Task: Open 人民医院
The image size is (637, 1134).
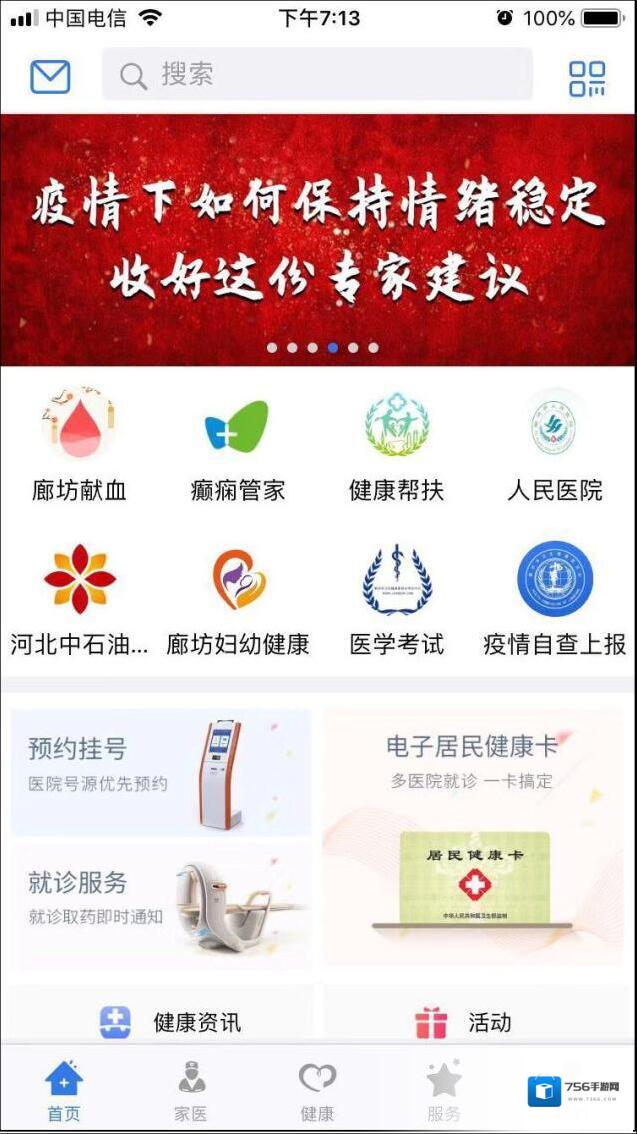Action: click(x=554, y=444)
